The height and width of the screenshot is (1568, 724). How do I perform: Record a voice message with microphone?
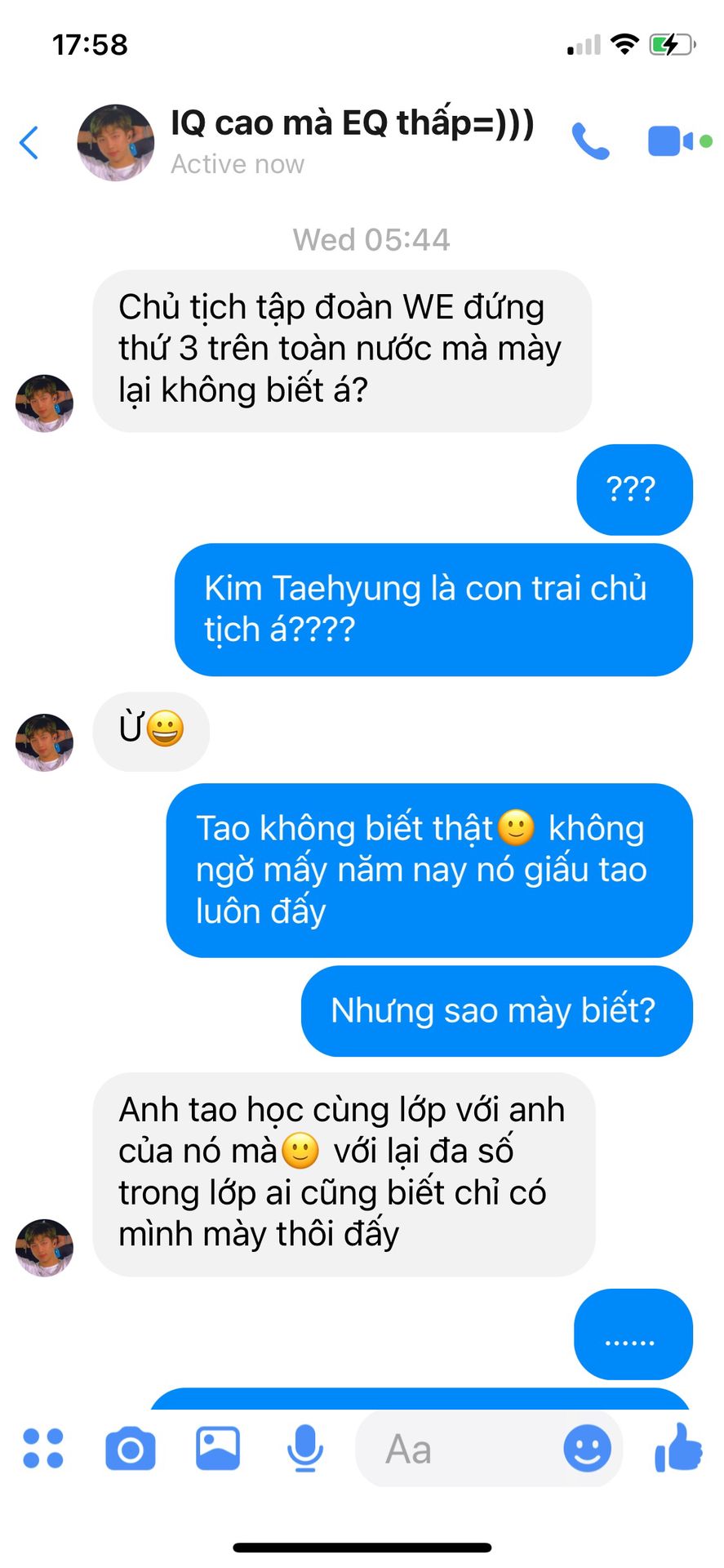coord(304,1449)
